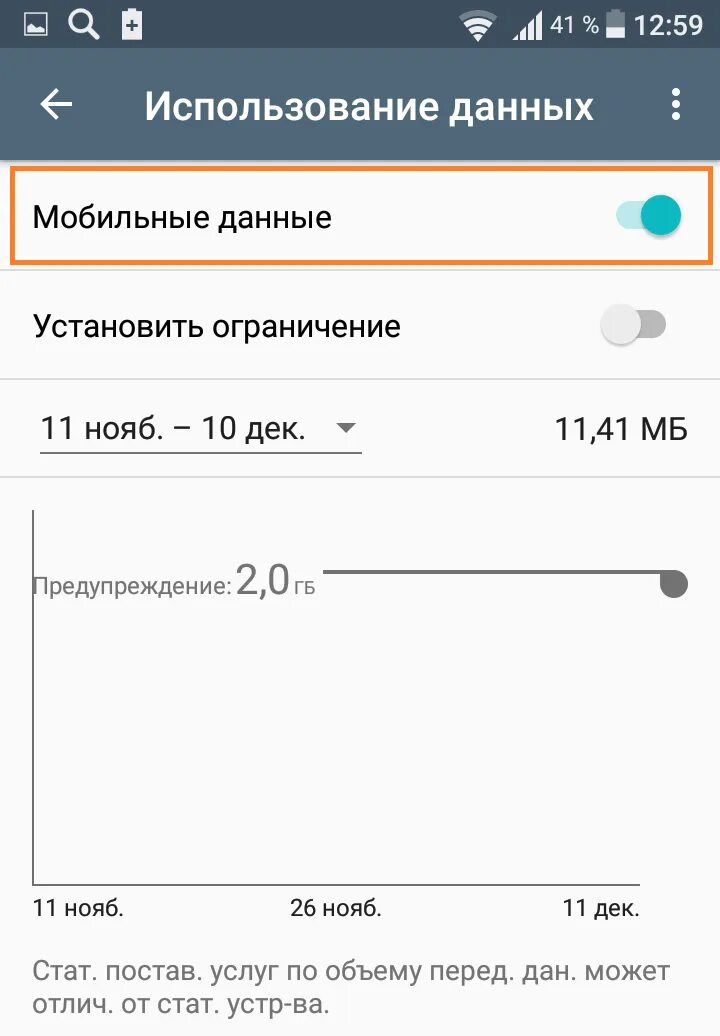Open the three-dot overflow menu
Image resolution: width=720 pixels, height=1036 pixels.
click(676, 105)
